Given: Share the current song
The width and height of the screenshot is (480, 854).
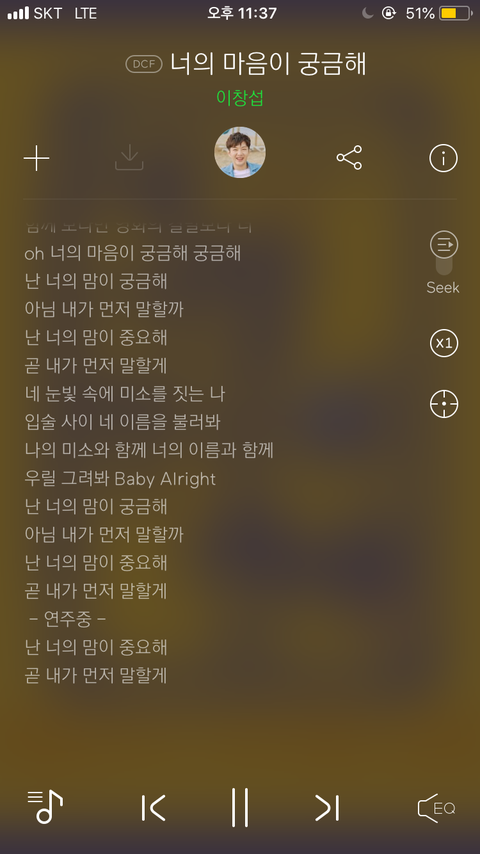Looking at the screenshot, I should click(349, 158).
